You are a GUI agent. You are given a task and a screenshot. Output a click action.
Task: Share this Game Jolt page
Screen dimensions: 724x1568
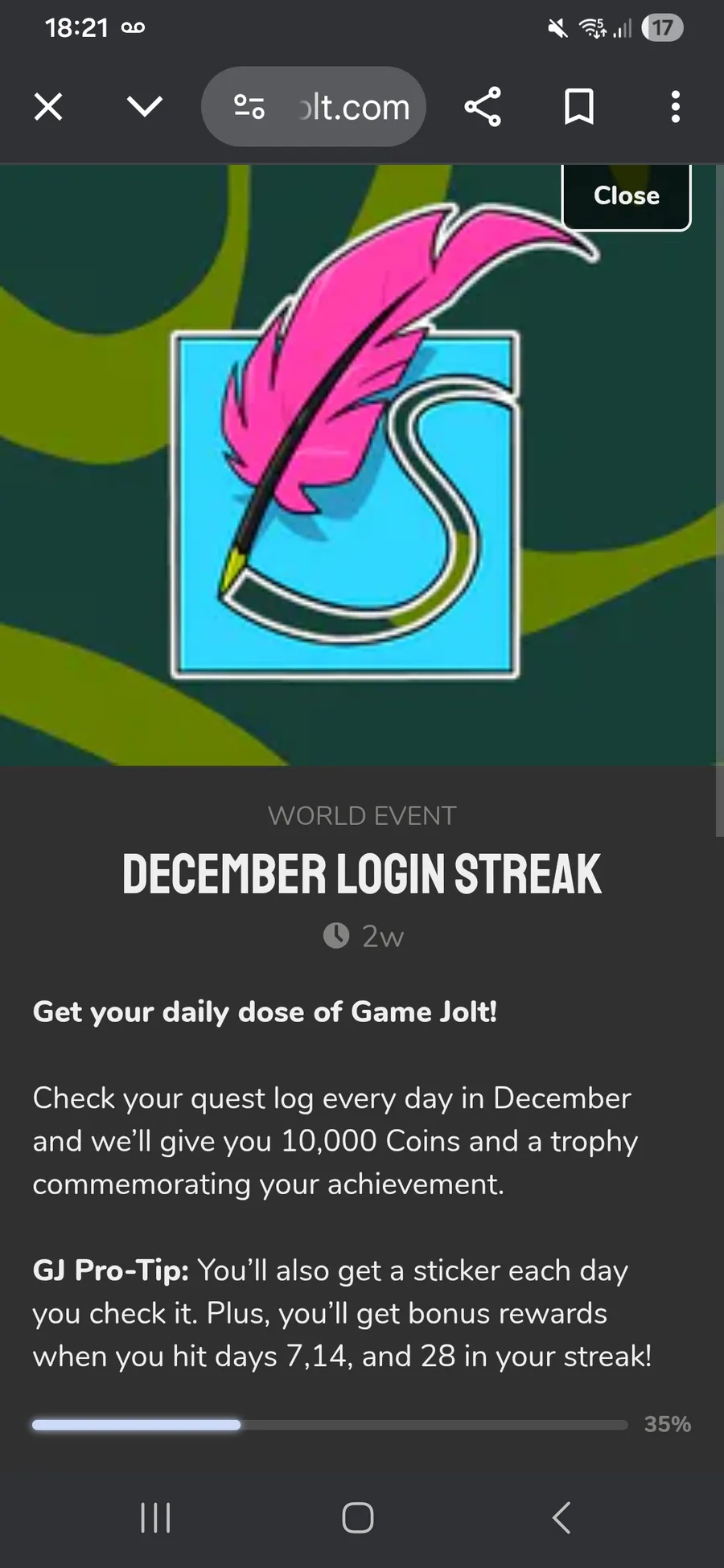pyautogui.click(x=483, y=107)
